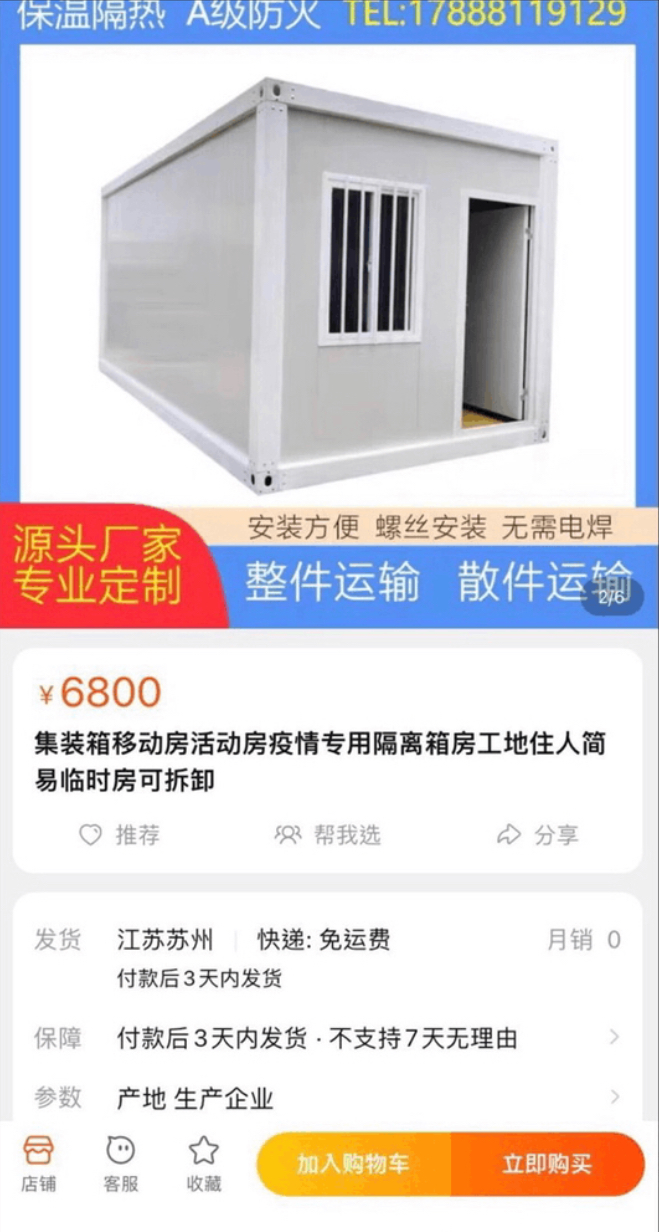Open the 保障 guarantee details row
The image size is (659, 1232).
click(x=328, y=1038)
